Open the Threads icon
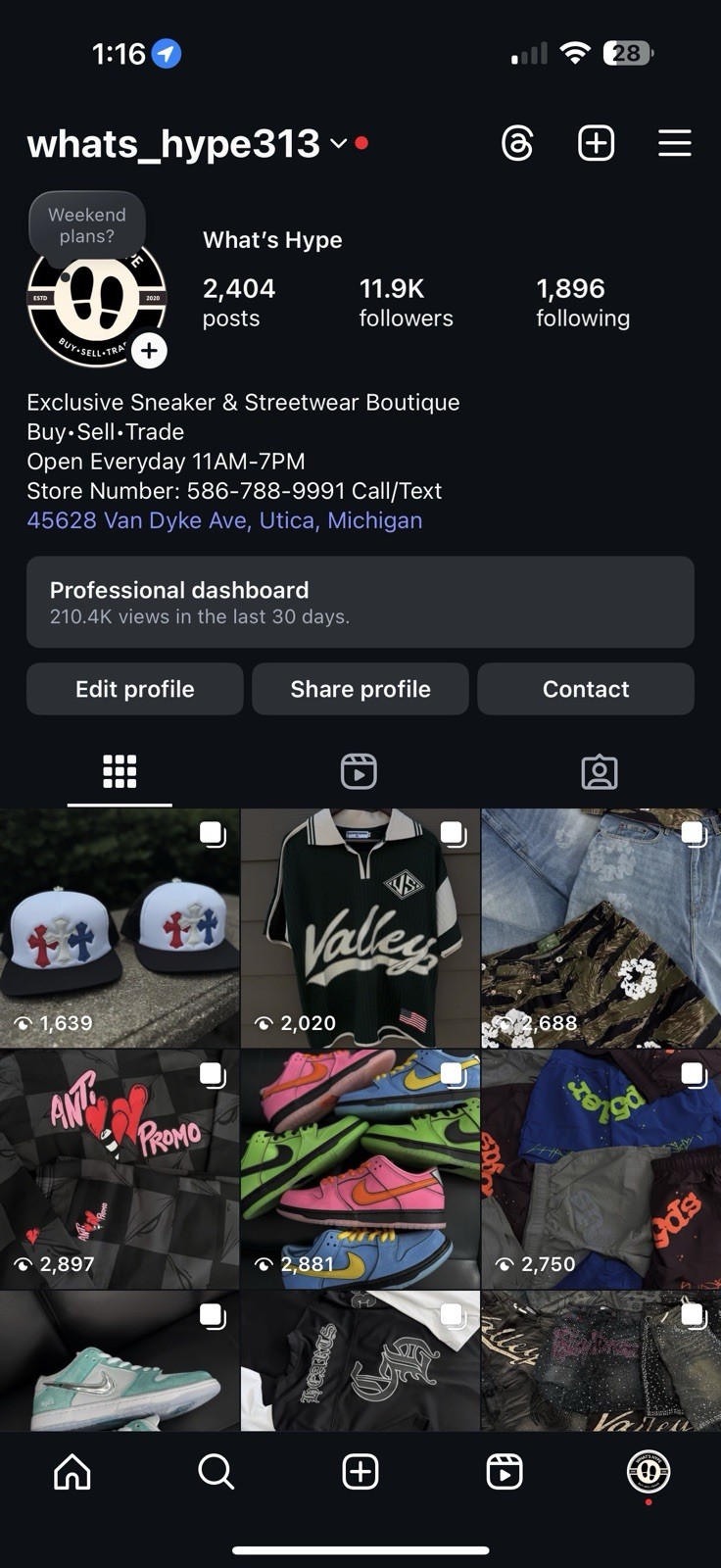721x1568 pixels. 517,143
